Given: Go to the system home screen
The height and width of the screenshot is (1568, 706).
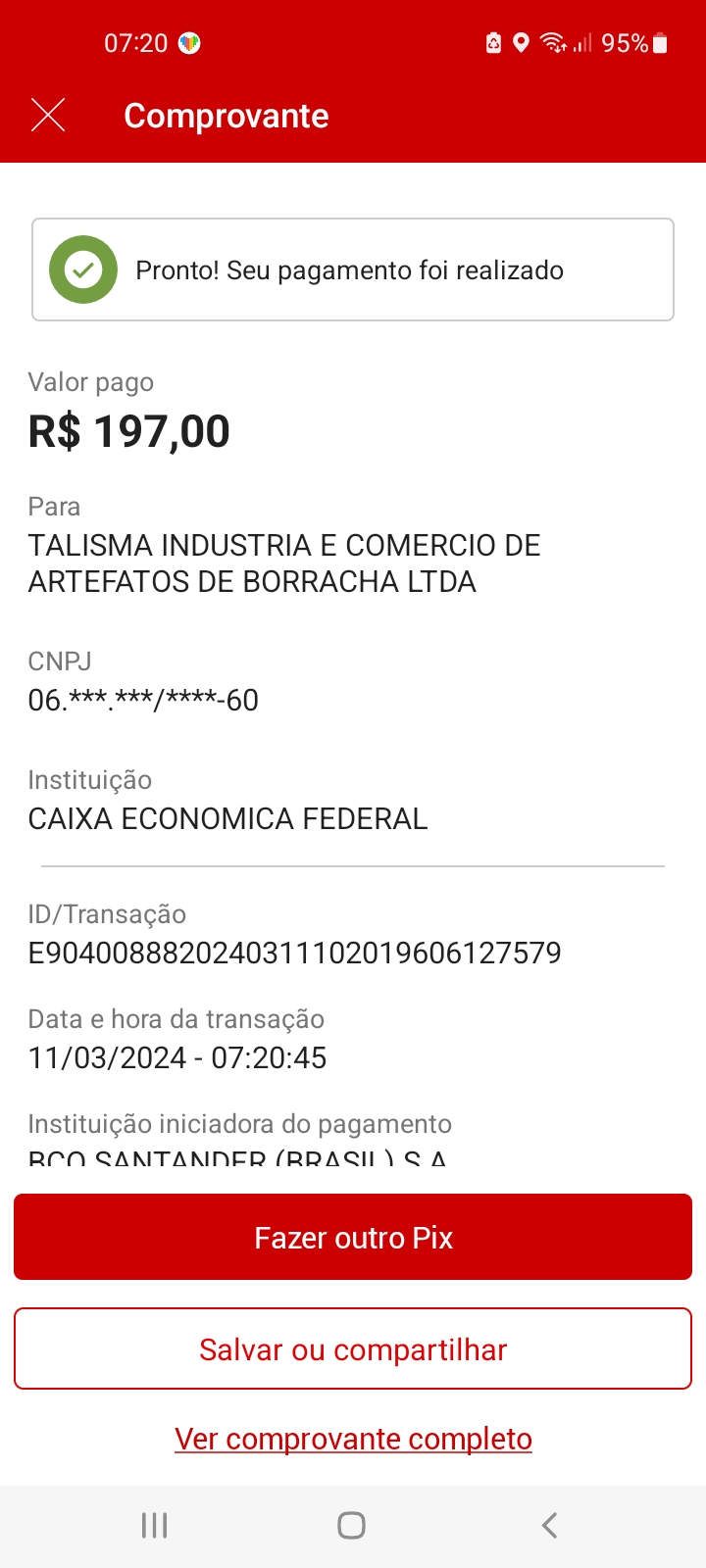Looking at the screenshot, I should pos(351,1525).
